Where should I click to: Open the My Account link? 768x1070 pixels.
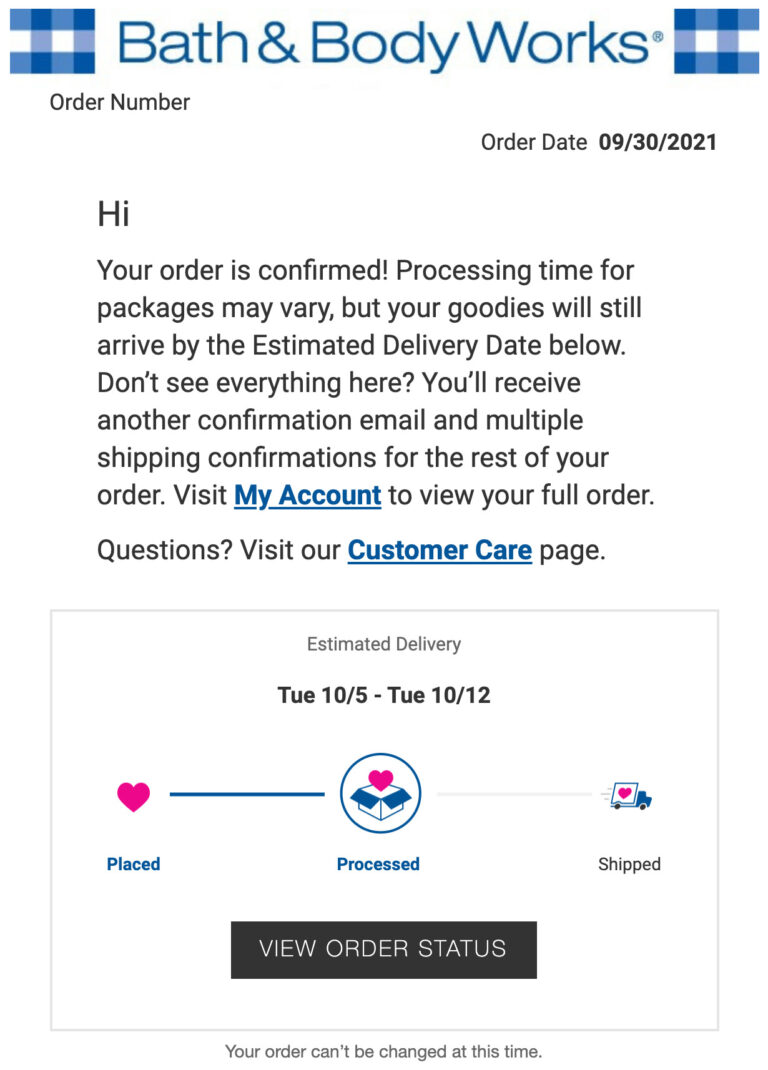coord(307,495)
